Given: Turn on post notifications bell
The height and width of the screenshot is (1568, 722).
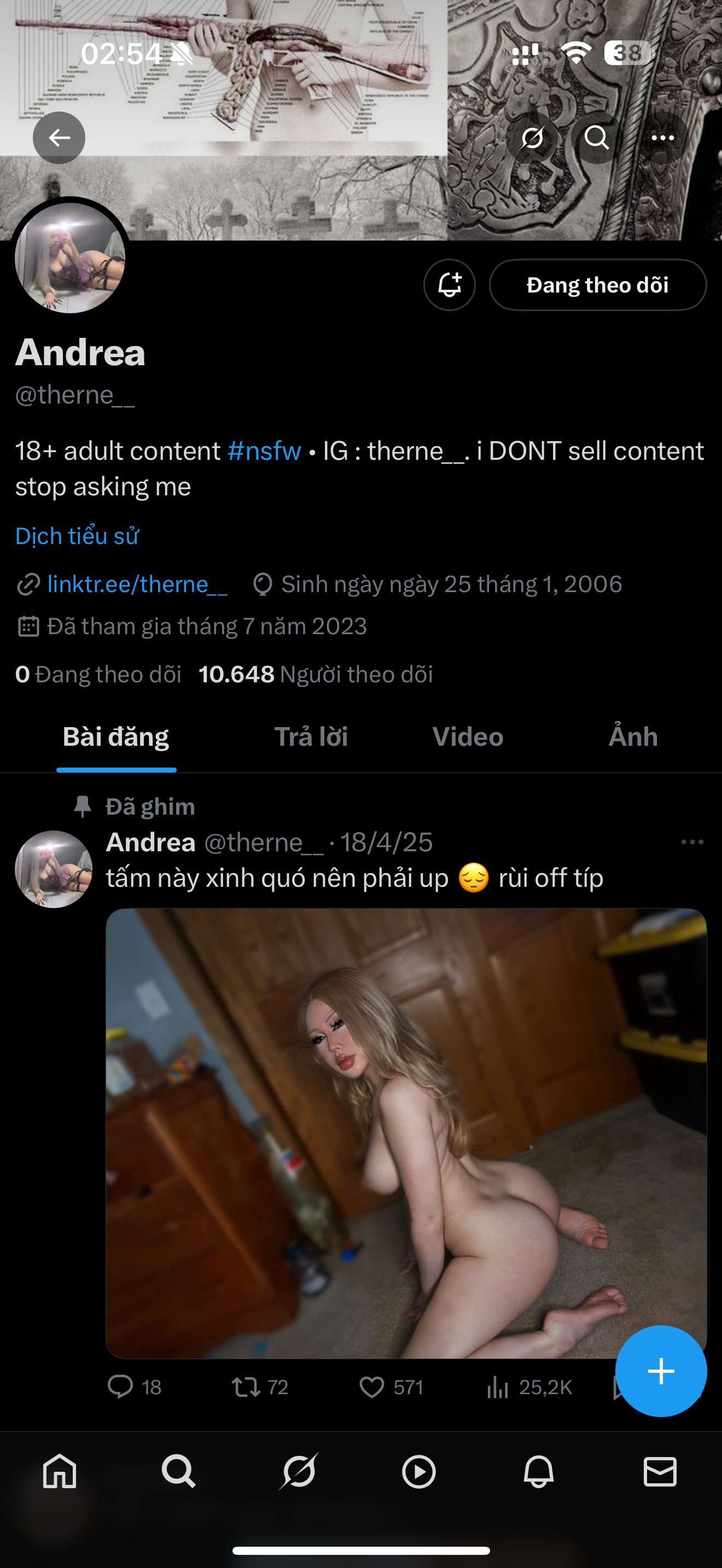Looking at the screenshot, I should pyautogui.click(x=449, y=285).
